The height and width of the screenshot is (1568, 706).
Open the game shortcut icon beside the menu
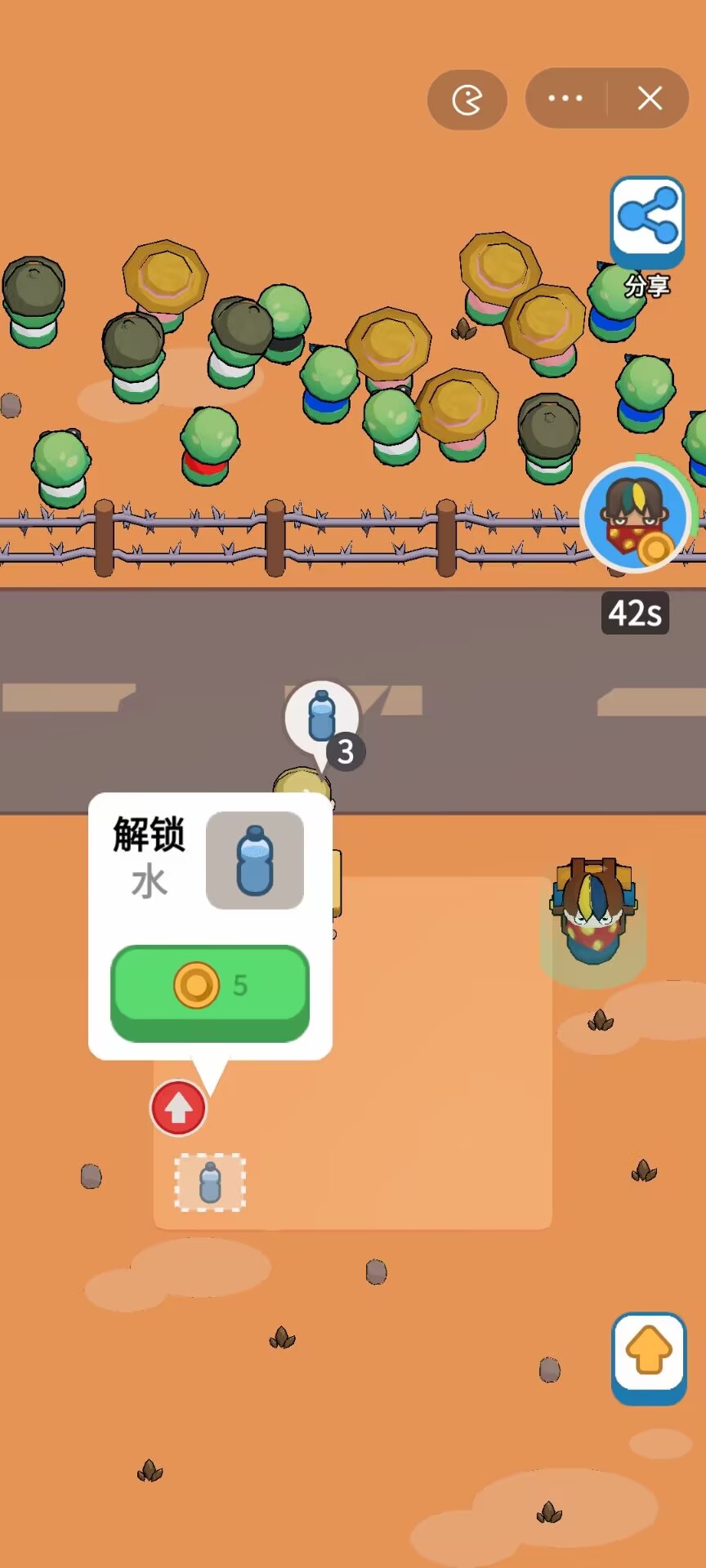[467, 100]
